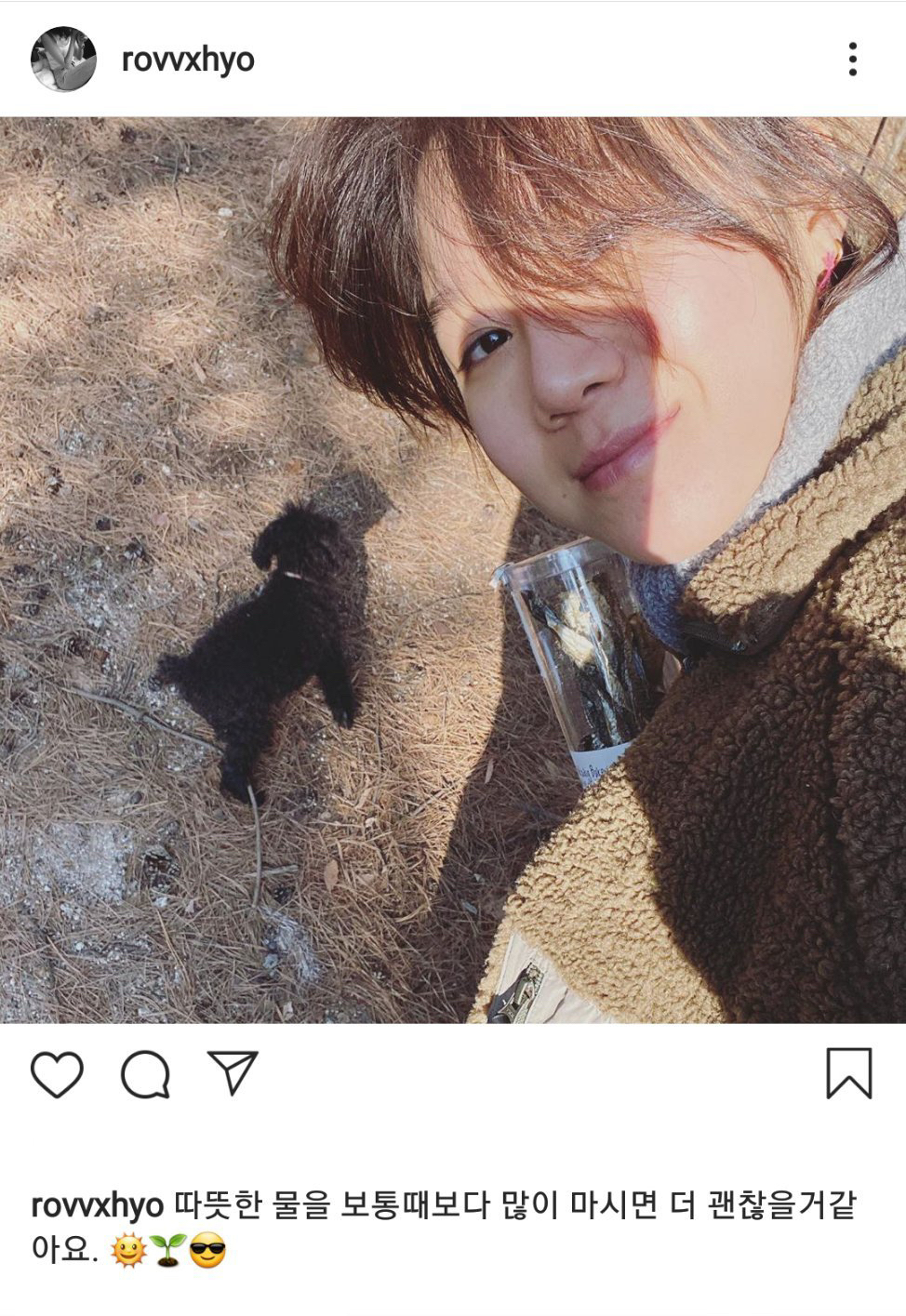This screenshot has height=1316, width=906.
Task: Like this post with the heart icon
Action: (x=58, y=1076)
